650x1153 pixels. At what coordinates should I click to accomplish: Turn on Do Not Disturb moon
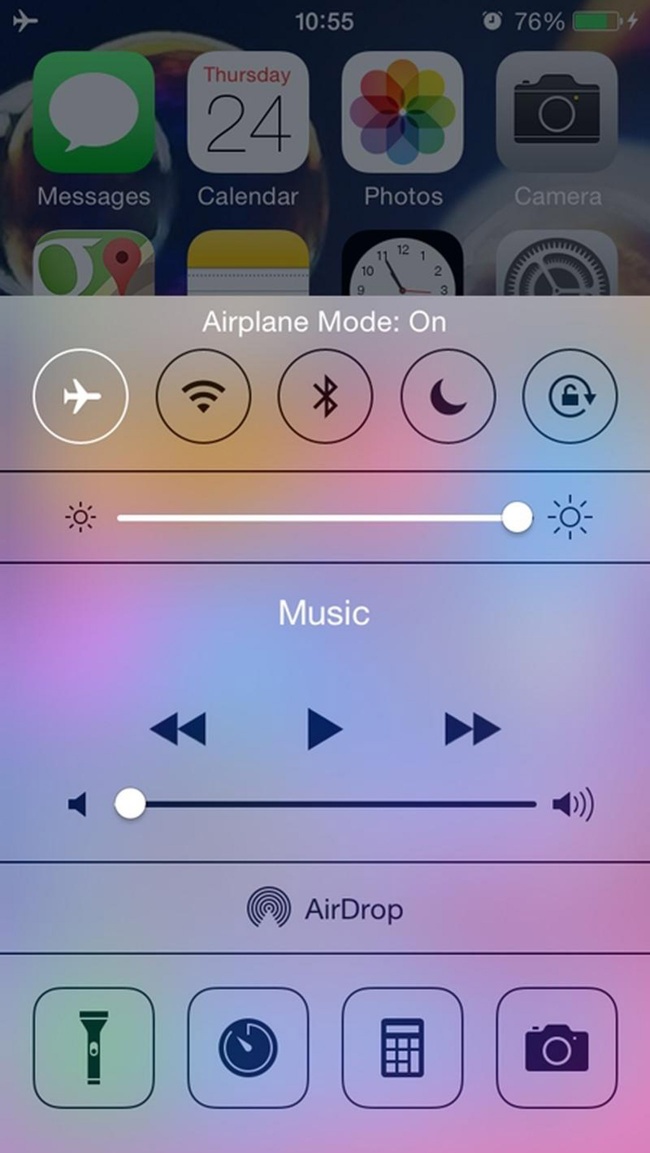click(x=448, y=397)
